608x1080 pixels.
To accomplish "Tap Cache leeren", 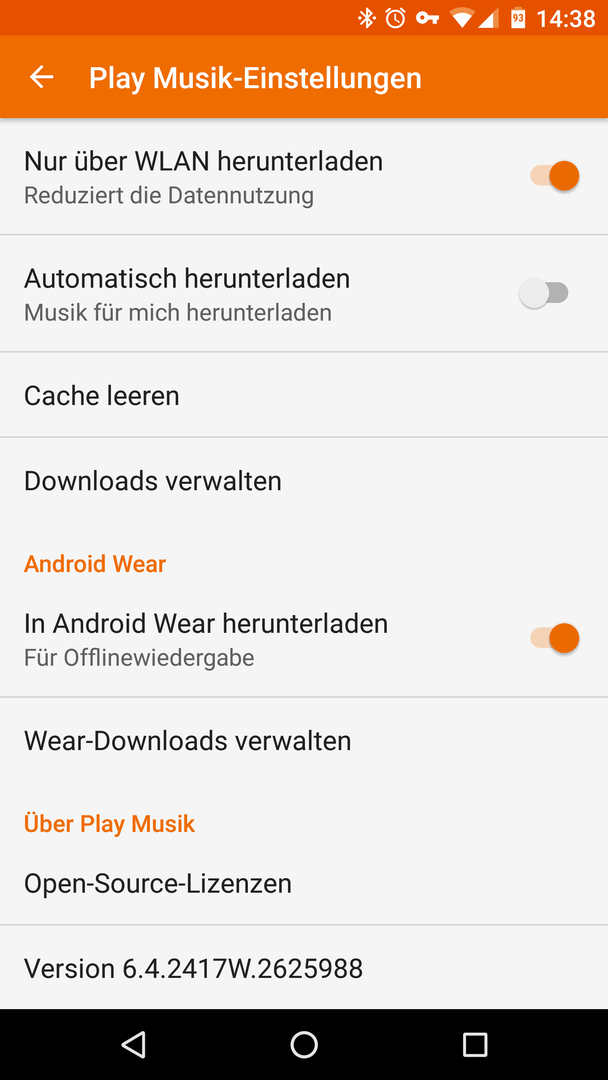I will tap(304, 395).
